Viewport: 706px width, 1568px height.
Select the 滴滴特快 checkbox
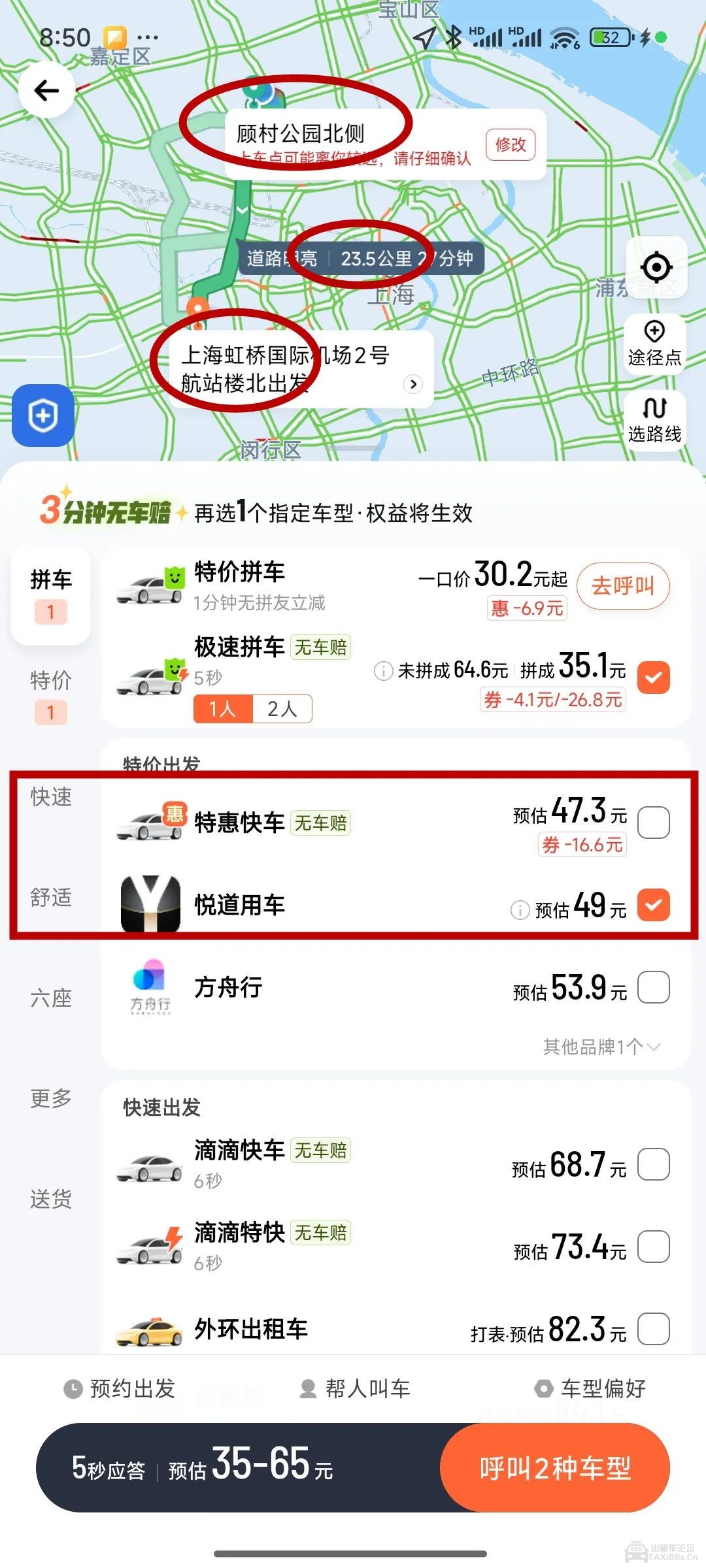(653, 1247)
